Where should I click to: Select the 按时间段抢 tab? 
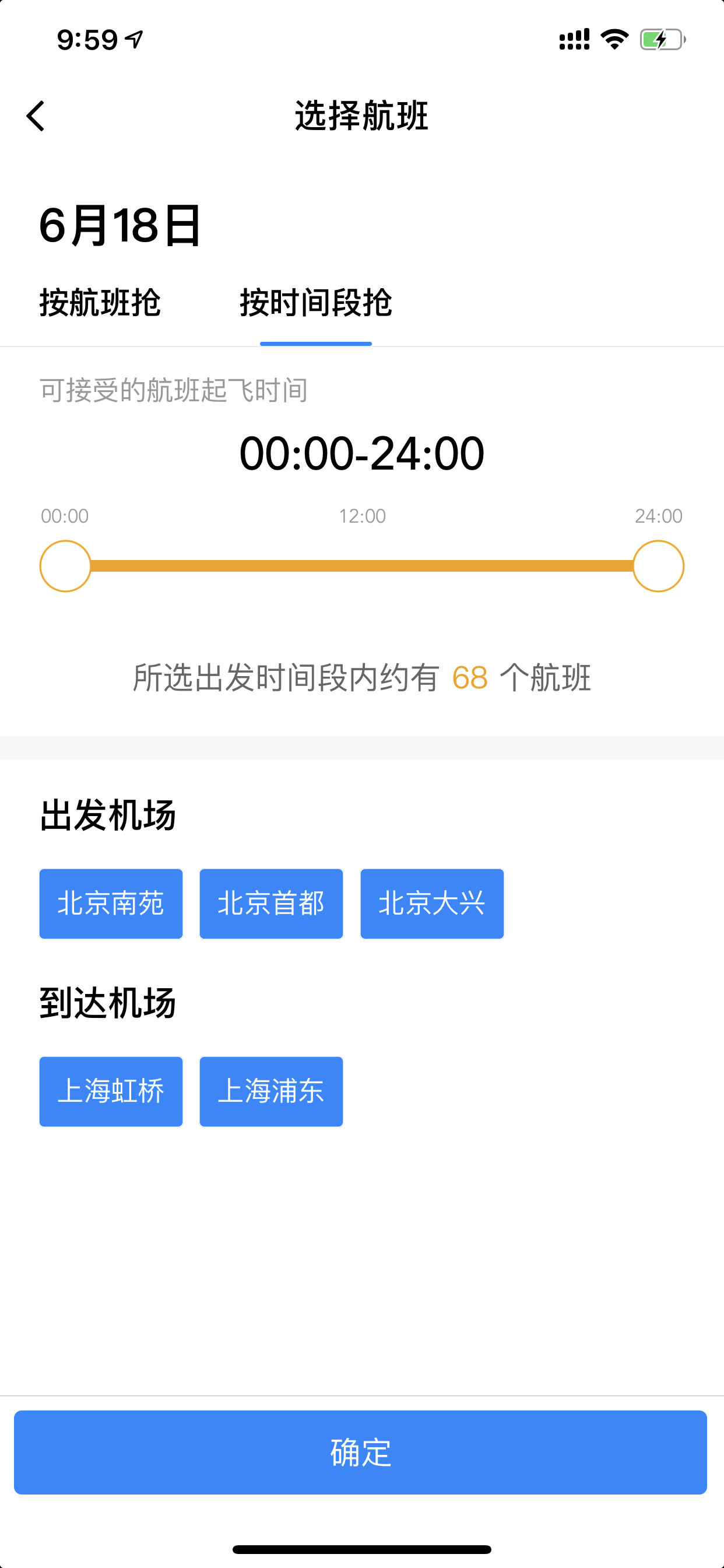coord(316,303)
